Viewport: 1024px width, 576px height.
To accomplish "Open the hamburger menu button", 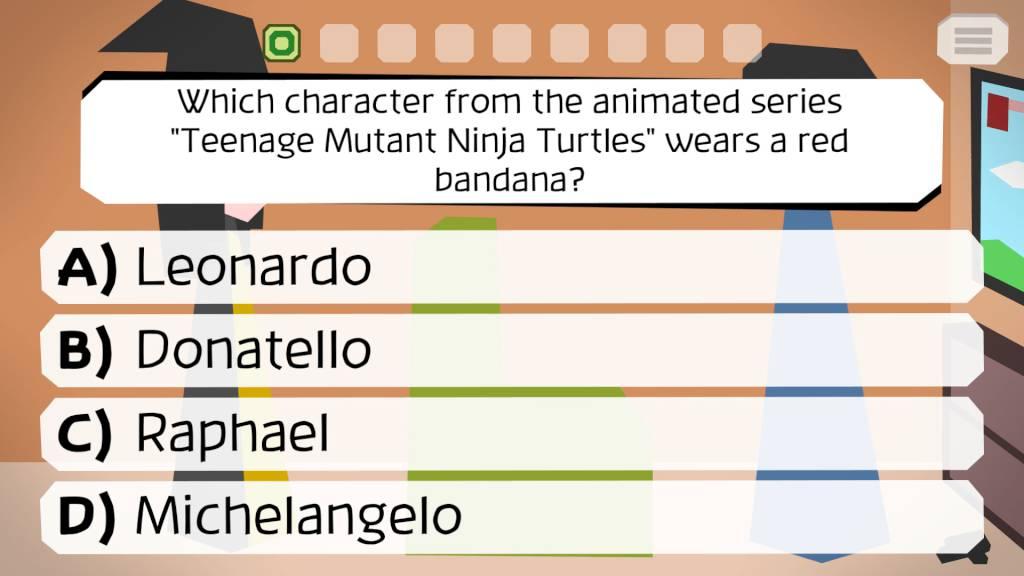I will click(x=972, y=40).
